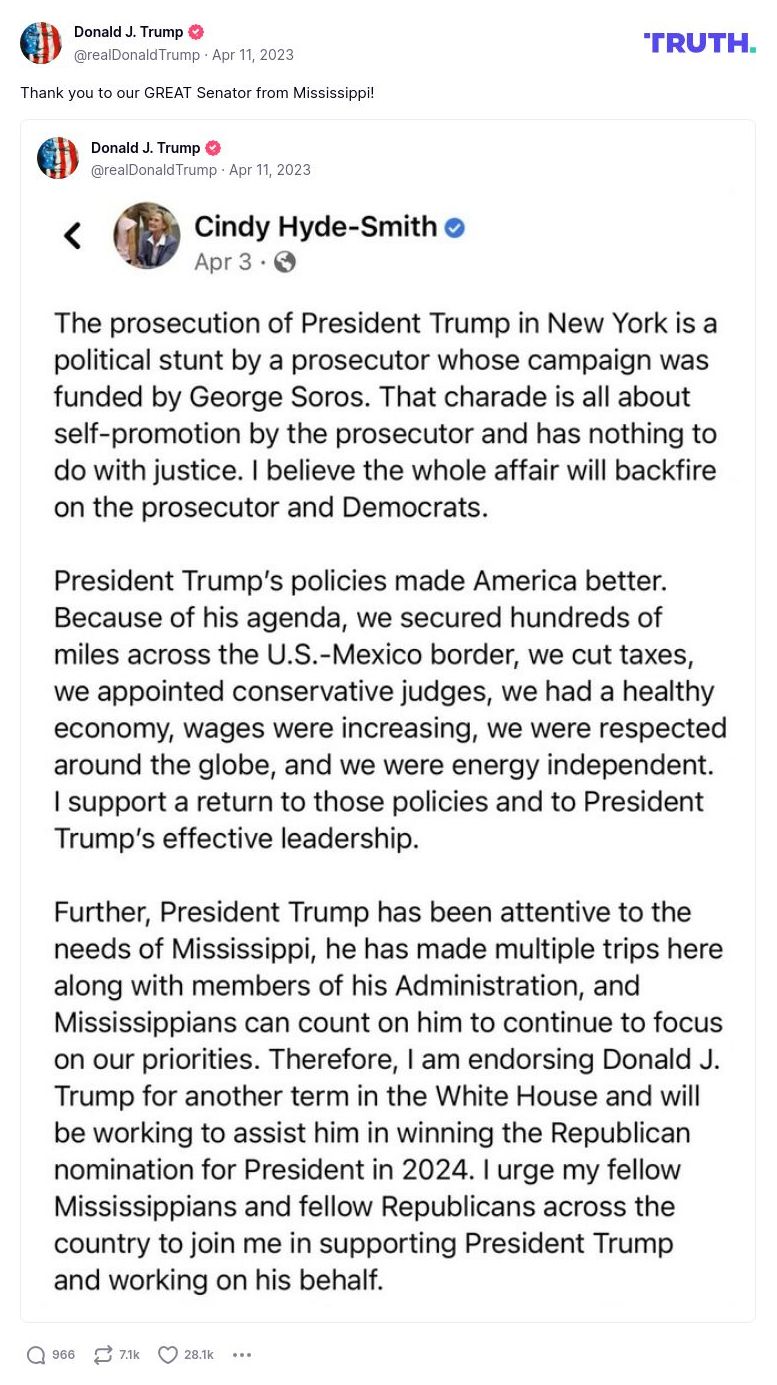
Task: Tap the avatar inside the quoted post
Action: point(58,158)
